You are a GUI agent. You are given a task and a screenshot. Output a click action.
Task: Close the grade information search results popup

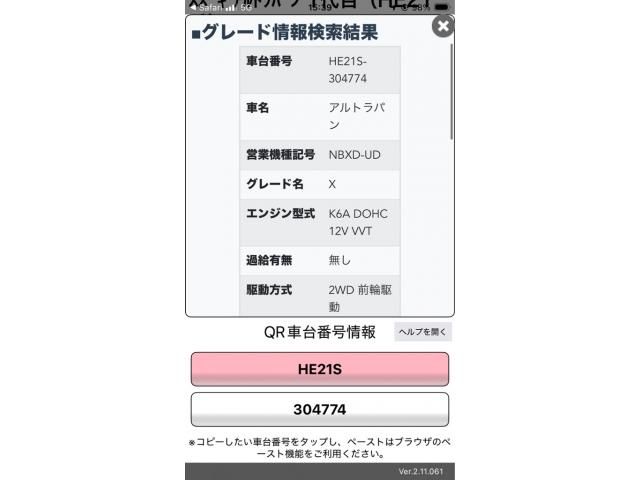(442, 27)
